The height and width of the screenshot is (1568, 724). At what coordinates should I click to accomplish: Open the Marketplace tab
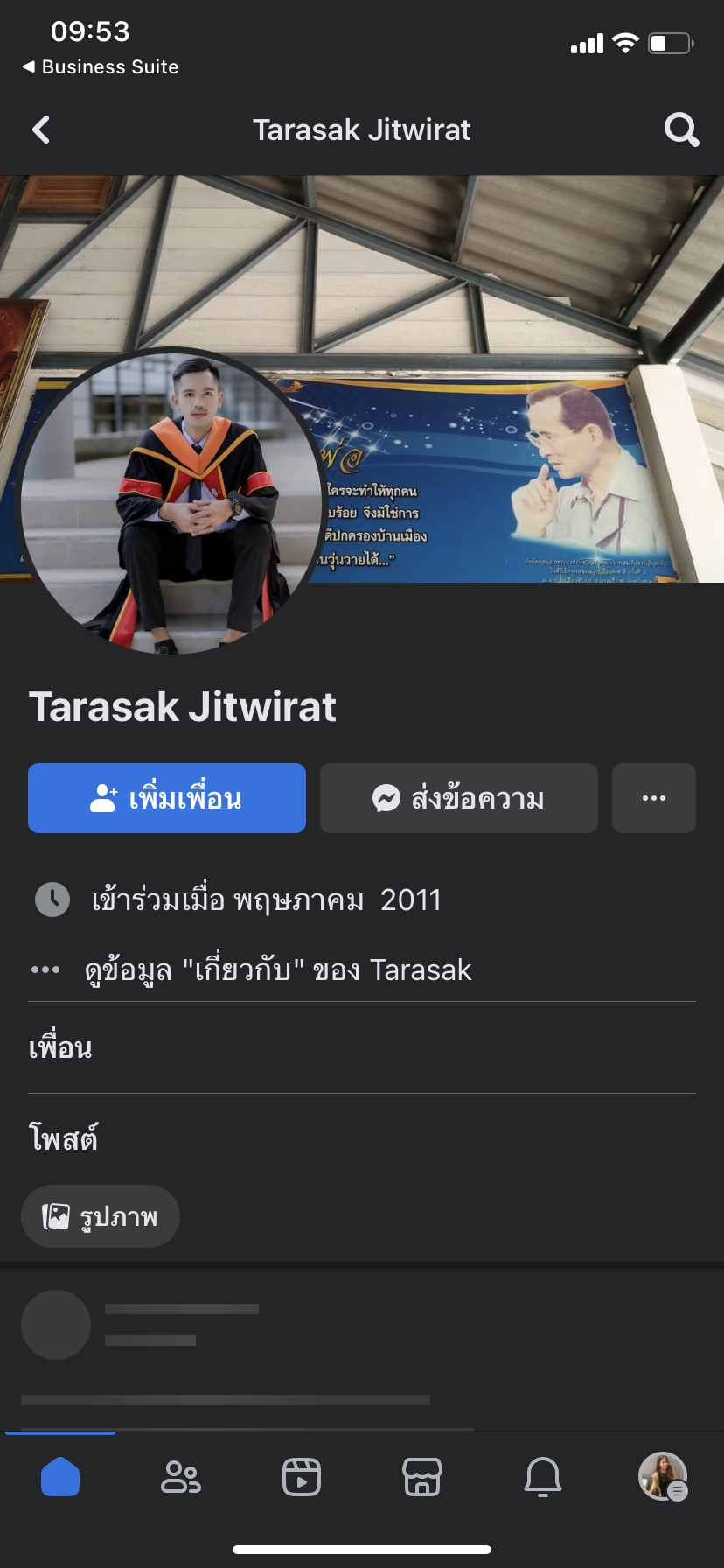[x=422, y=1477]
